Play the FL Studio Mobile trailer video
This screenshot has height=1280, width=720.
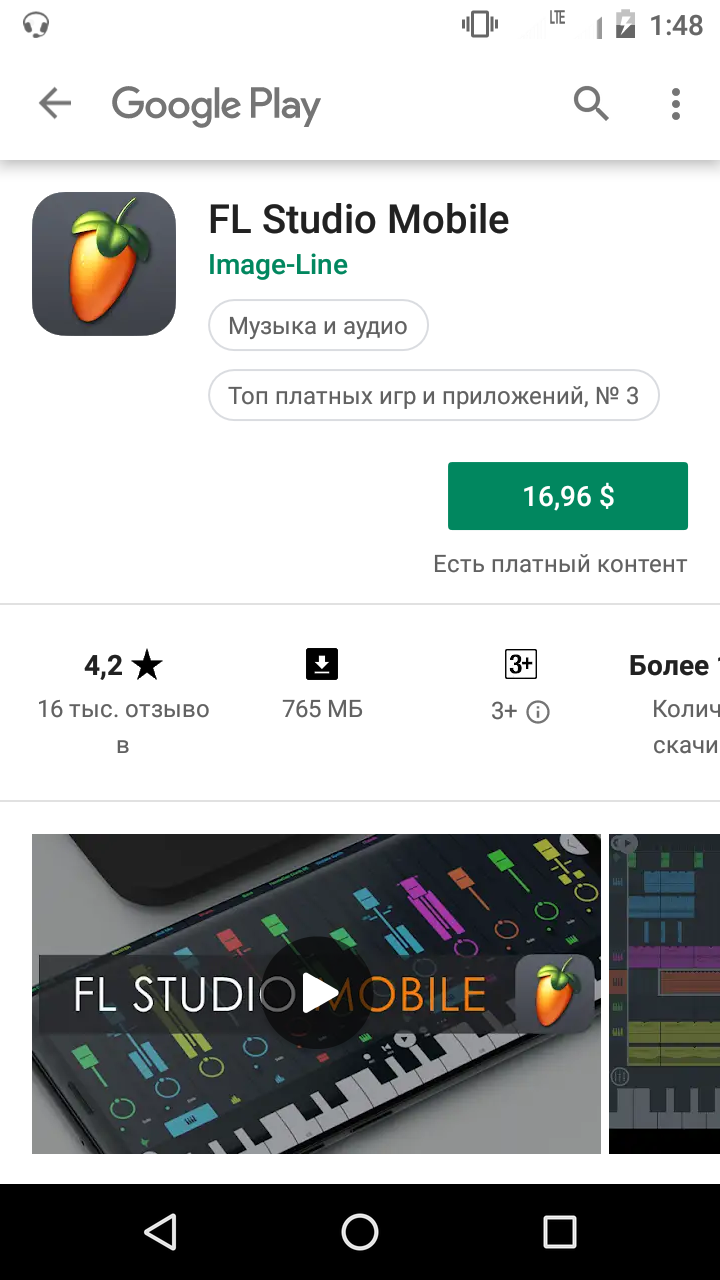pos(317,993)
